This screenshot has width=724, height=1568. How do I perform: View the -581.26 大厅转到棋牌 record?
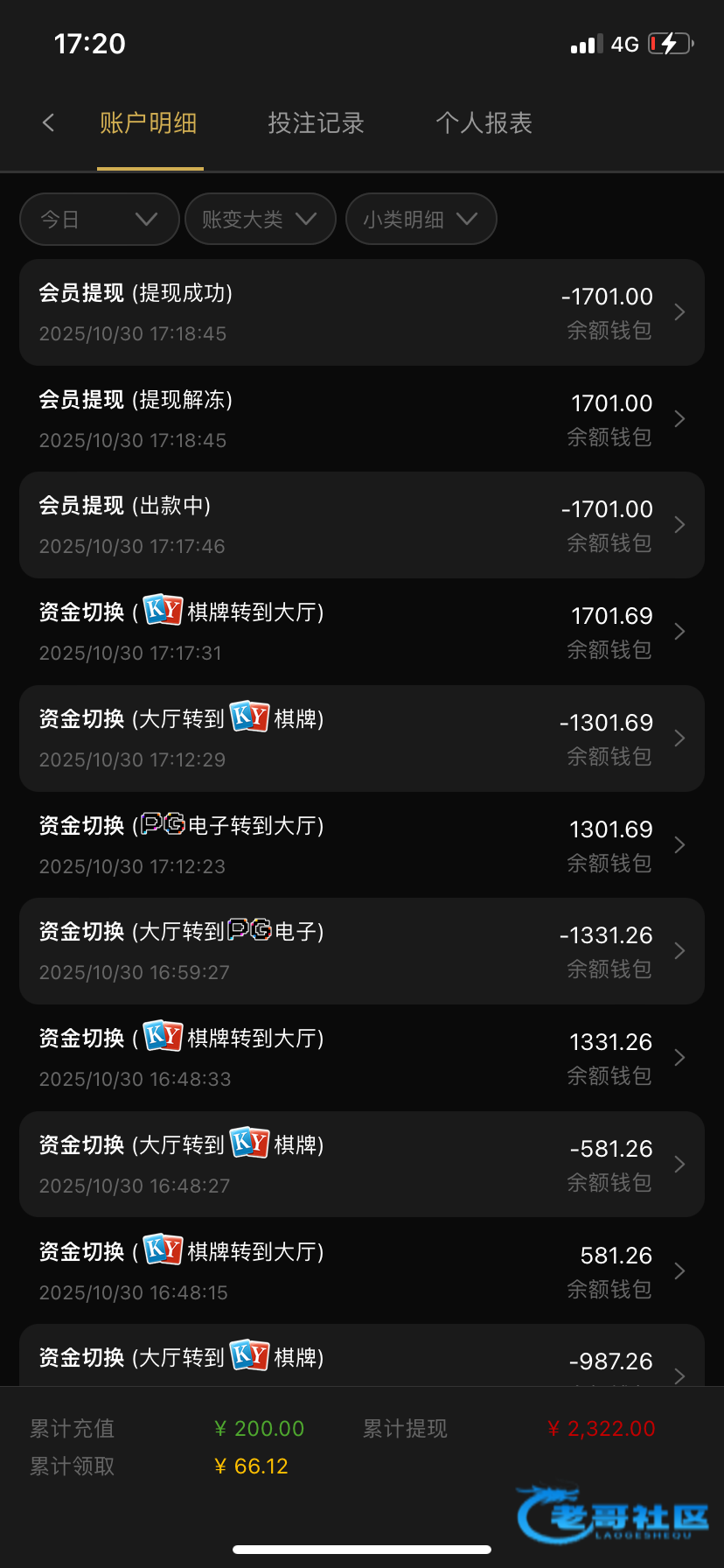click(x=361, y=1165)
